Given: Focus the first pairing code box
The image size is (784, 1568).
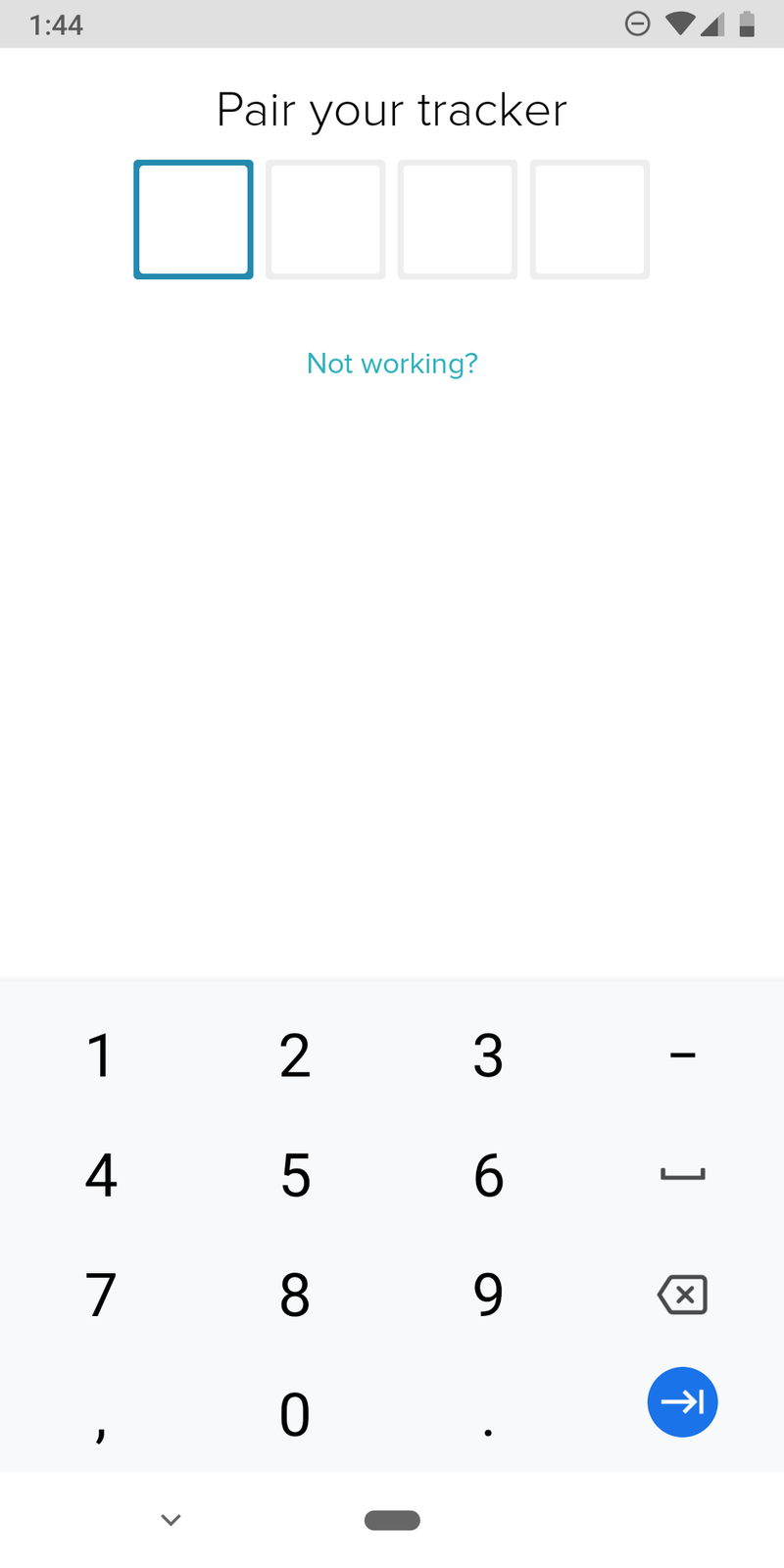Looking at the screenshot, I should coord(193,220).
